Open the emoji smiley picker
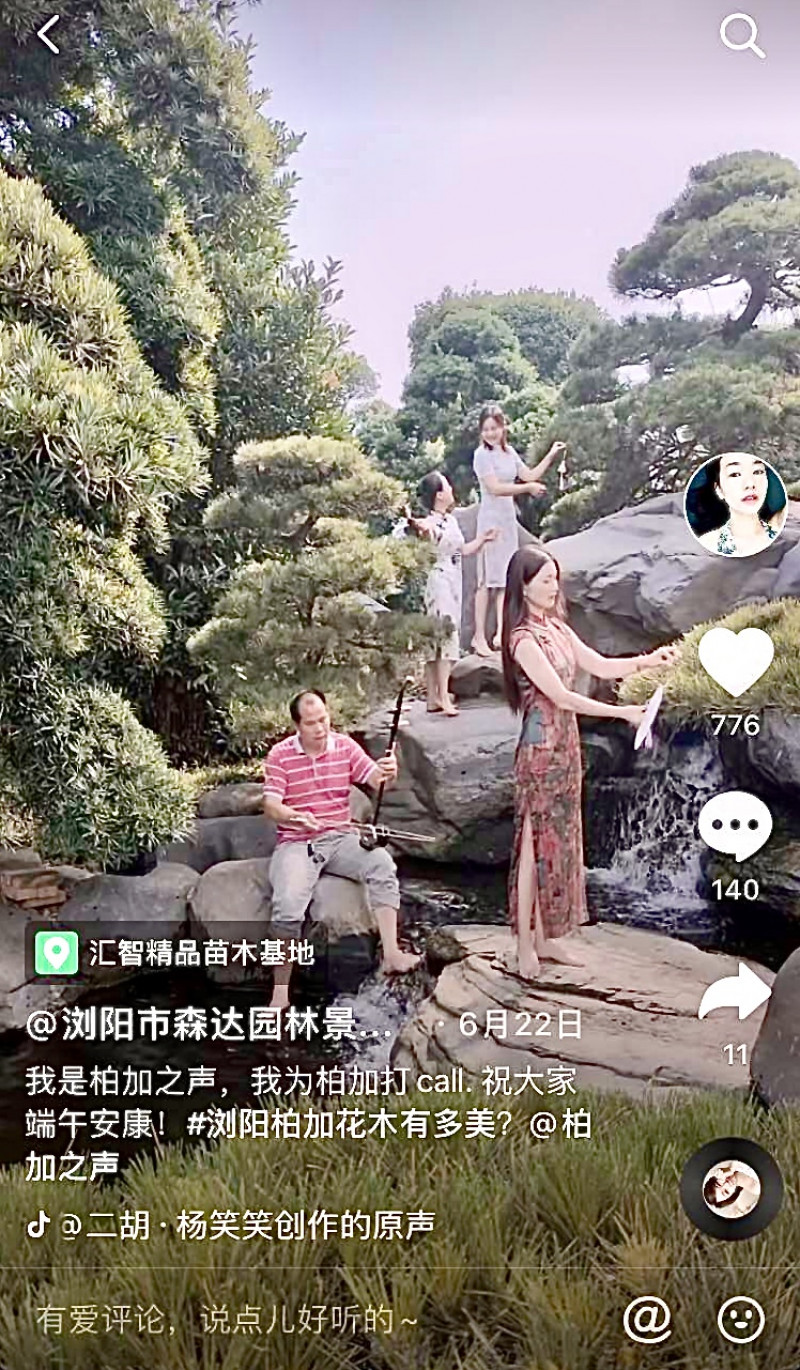 coord(741,1320)
